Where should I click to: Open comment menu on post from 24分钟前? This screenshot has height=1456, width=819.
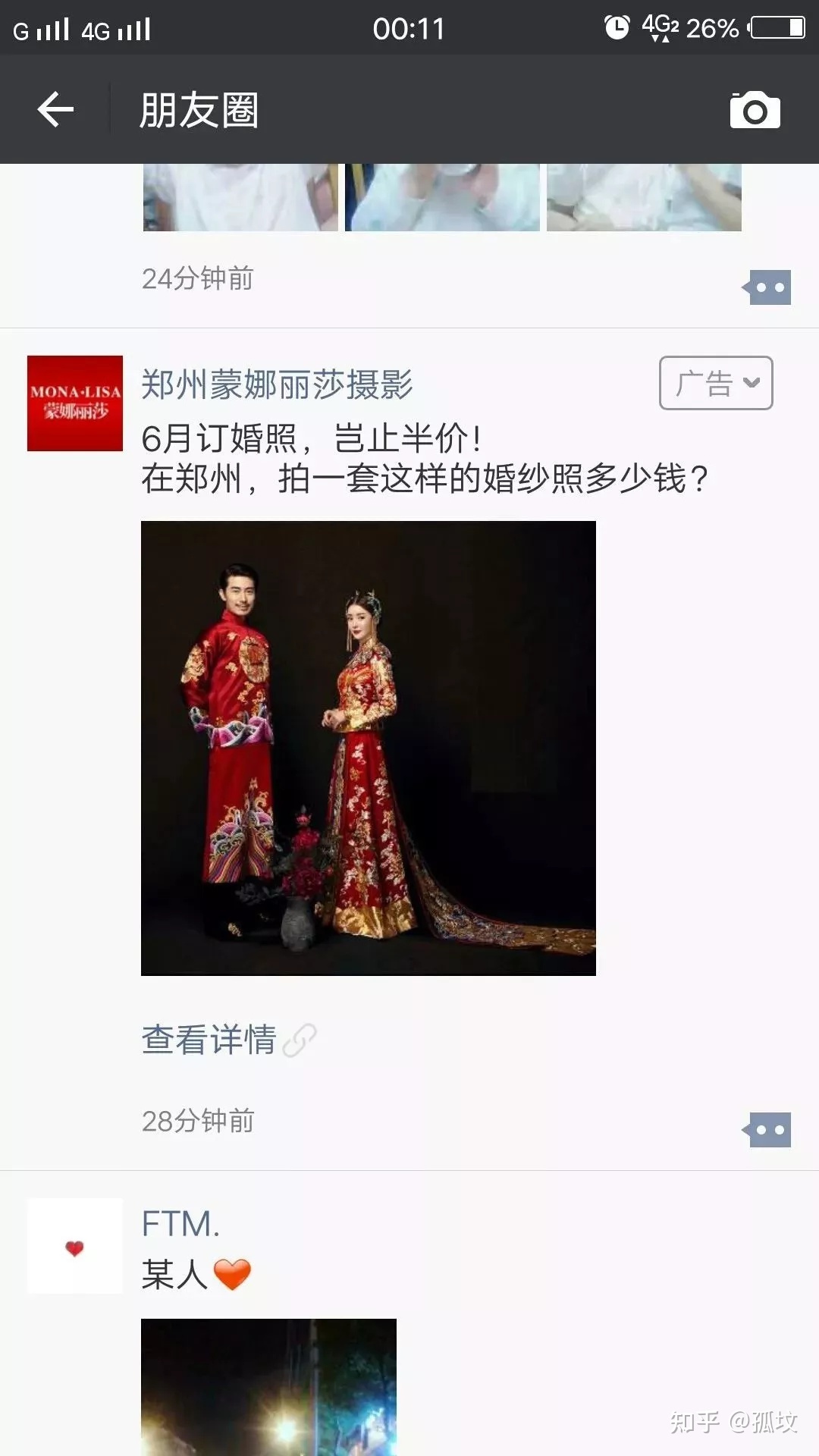pos(767,287)
